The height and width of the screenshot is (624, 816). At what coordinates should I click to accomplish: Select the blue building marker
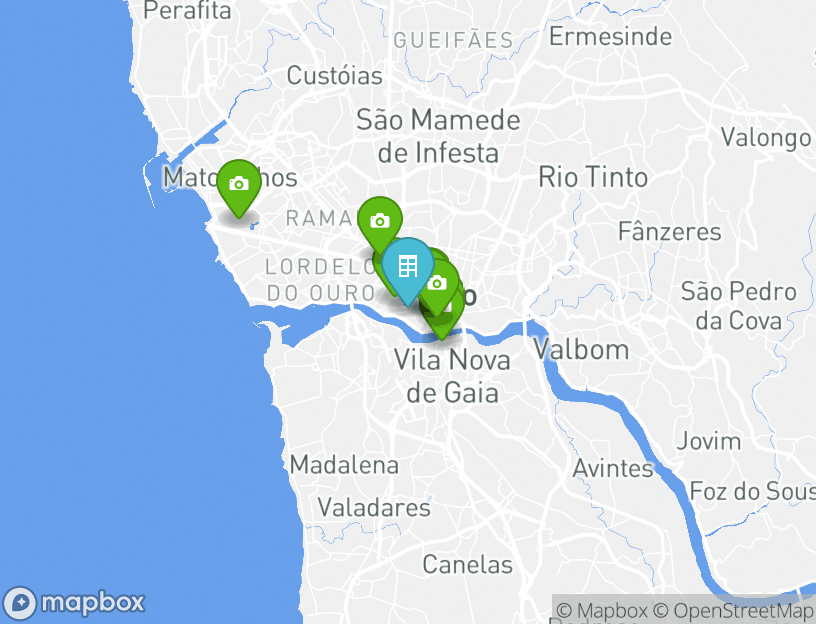tap(408, 267)
